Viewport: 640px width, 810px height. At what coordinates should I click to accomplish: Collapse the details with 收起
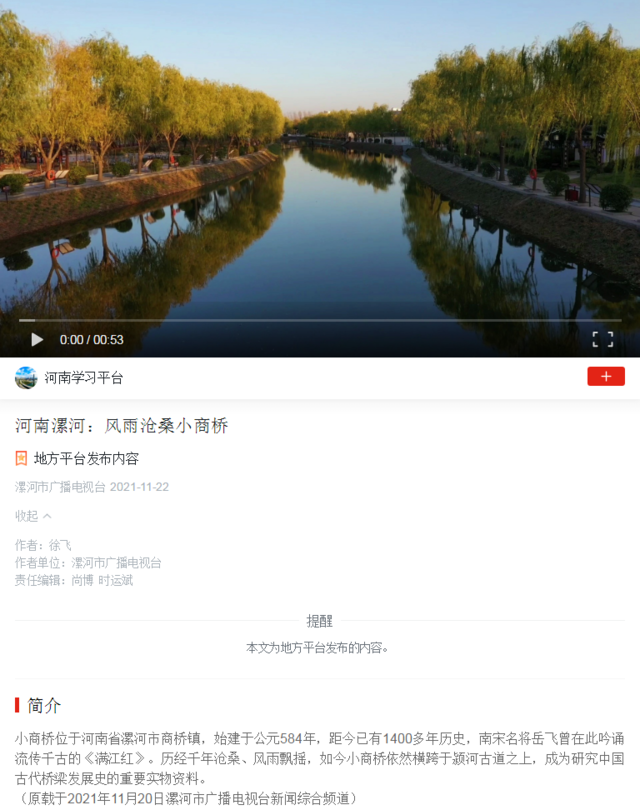click(x=33, y=516)
